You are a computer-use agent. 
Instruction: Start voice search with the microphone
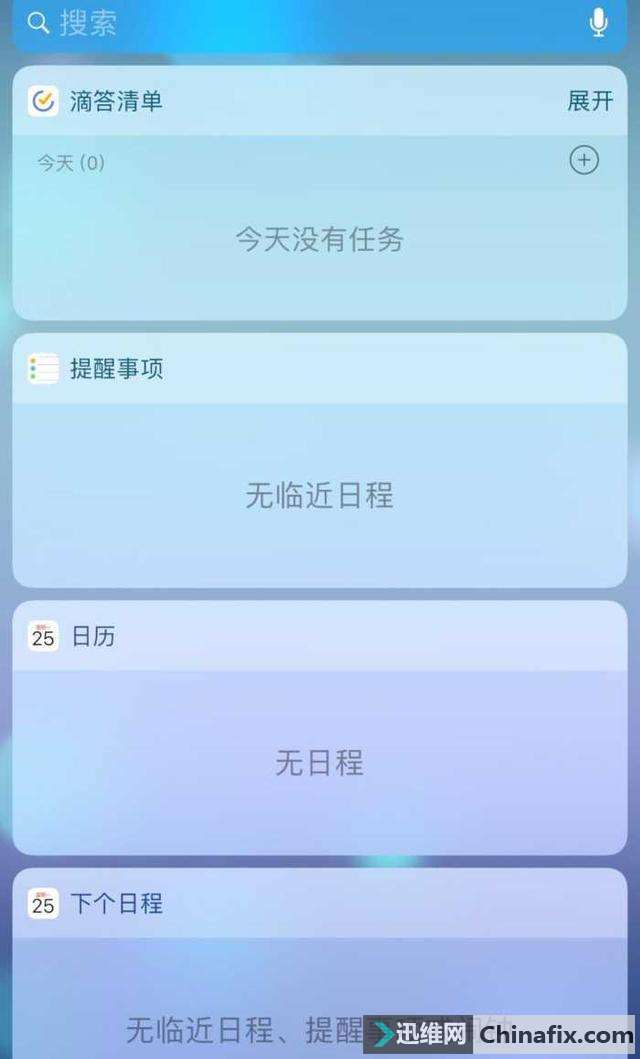pyautogui.click(x=598, y=22)
